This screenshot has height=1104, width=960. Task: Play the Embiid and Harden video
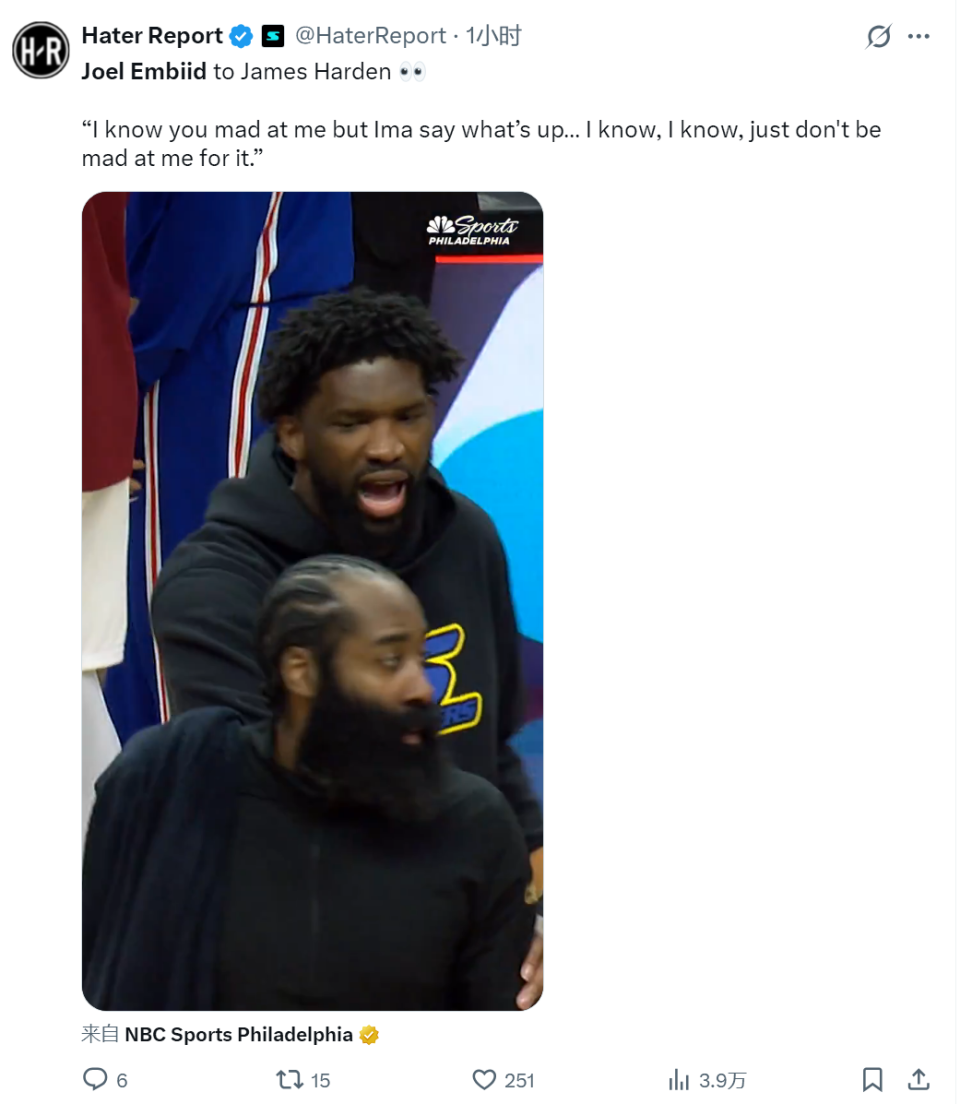312,600
